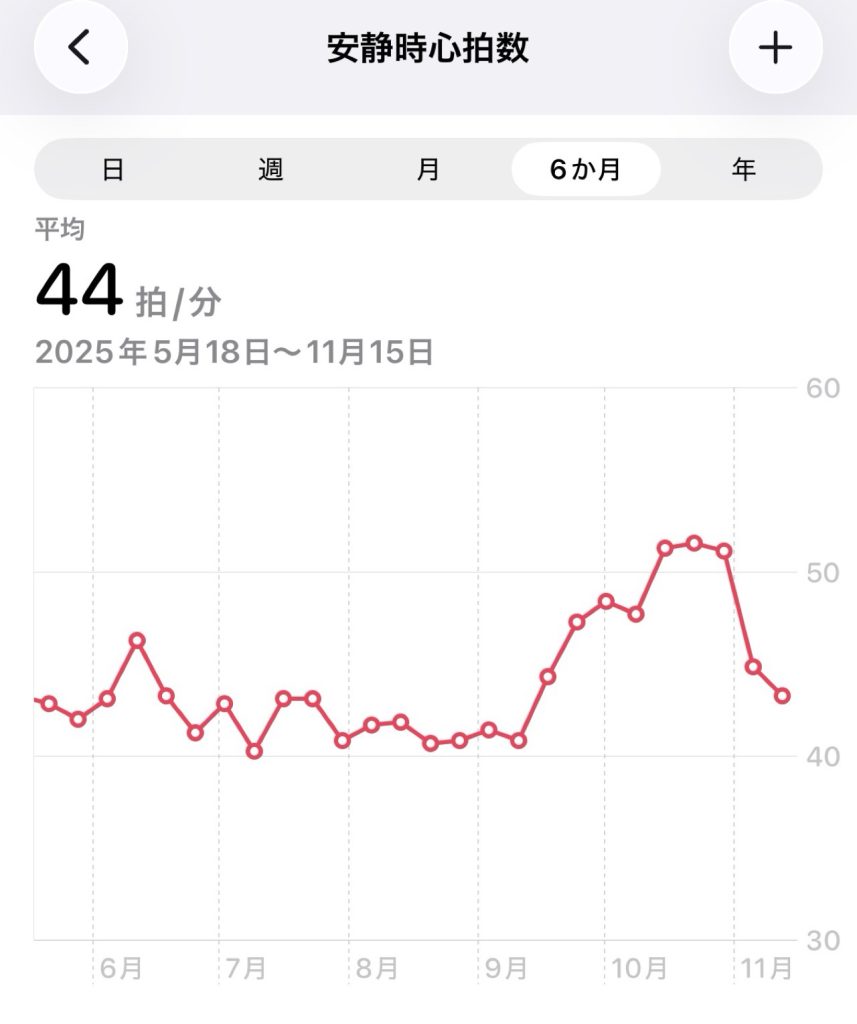
Task: Go back using the top-left arrow
Action: [x=80, y=47]
